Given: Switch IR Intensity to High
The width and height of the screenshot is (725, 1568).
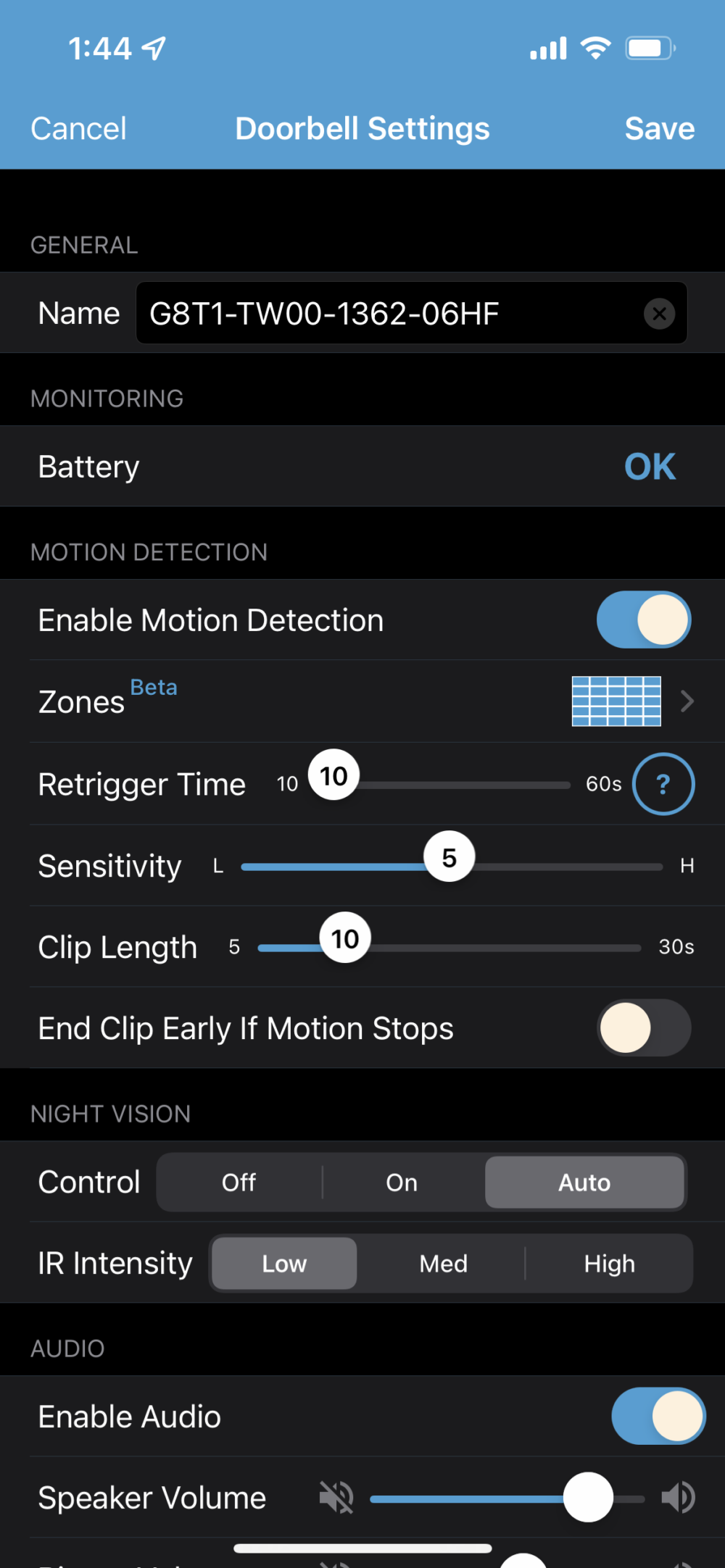Looking at the screenshot, I should (x=609, y=1264).
